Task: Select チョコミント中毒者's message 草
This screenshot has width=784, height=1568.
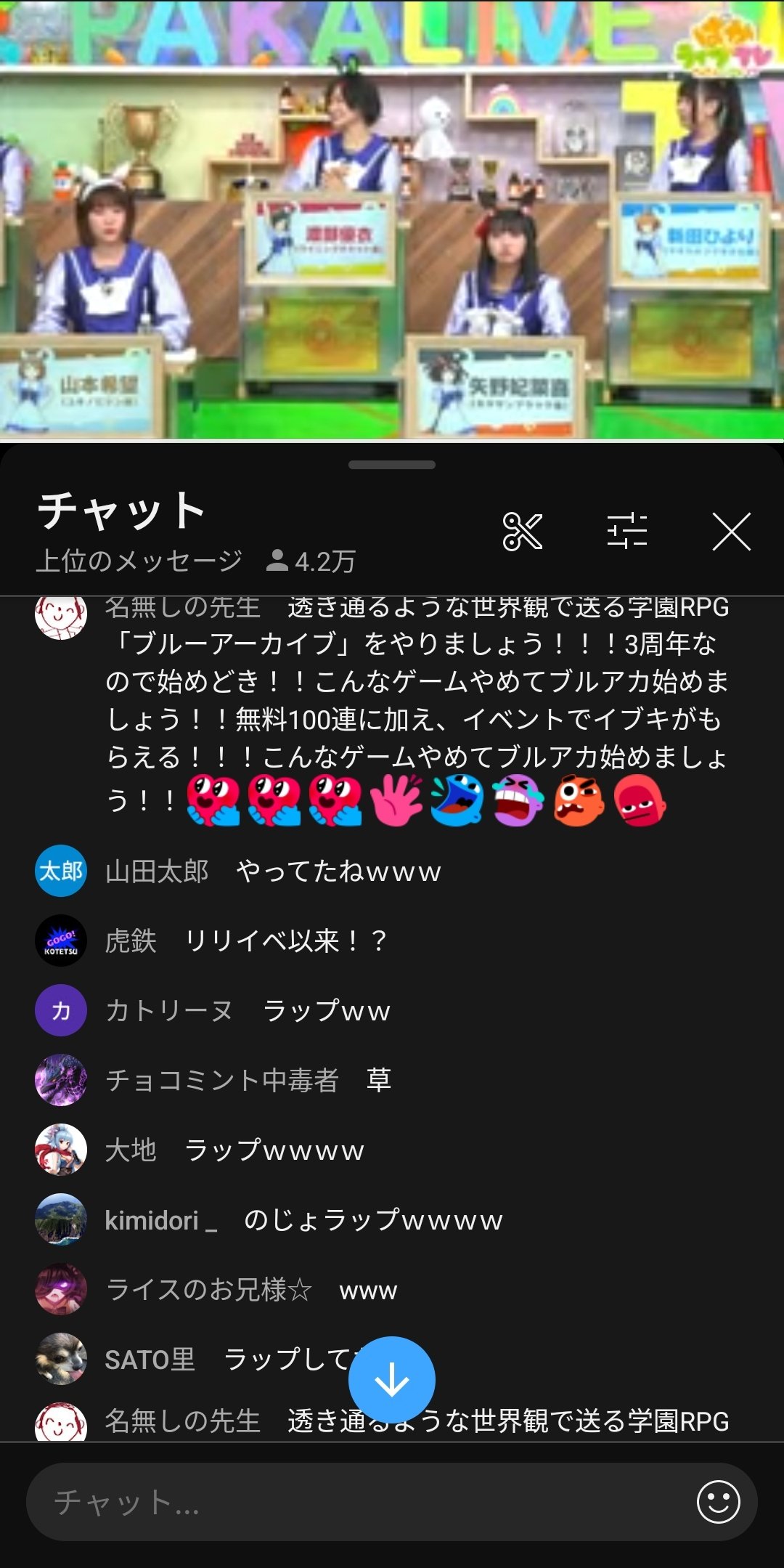Action: 379,1081
